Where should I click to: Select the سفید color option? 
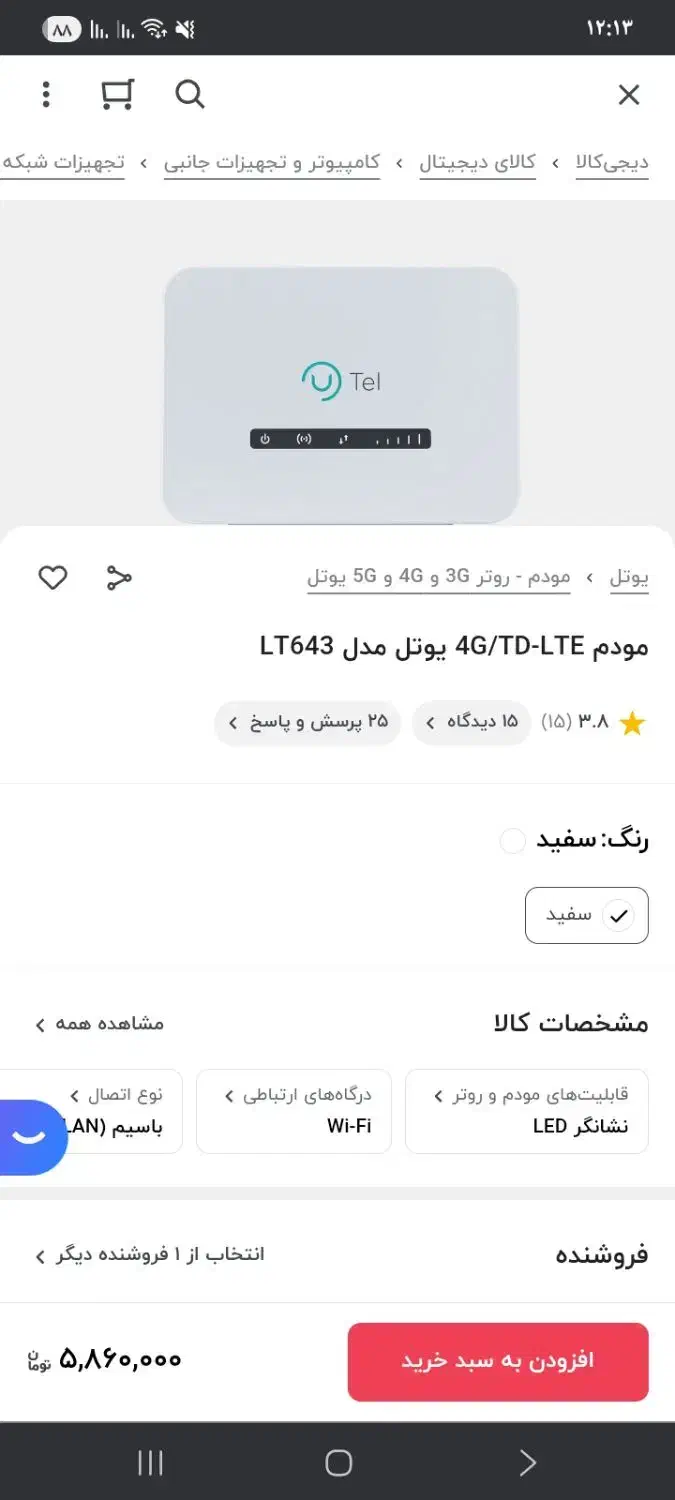coord(587,915)
